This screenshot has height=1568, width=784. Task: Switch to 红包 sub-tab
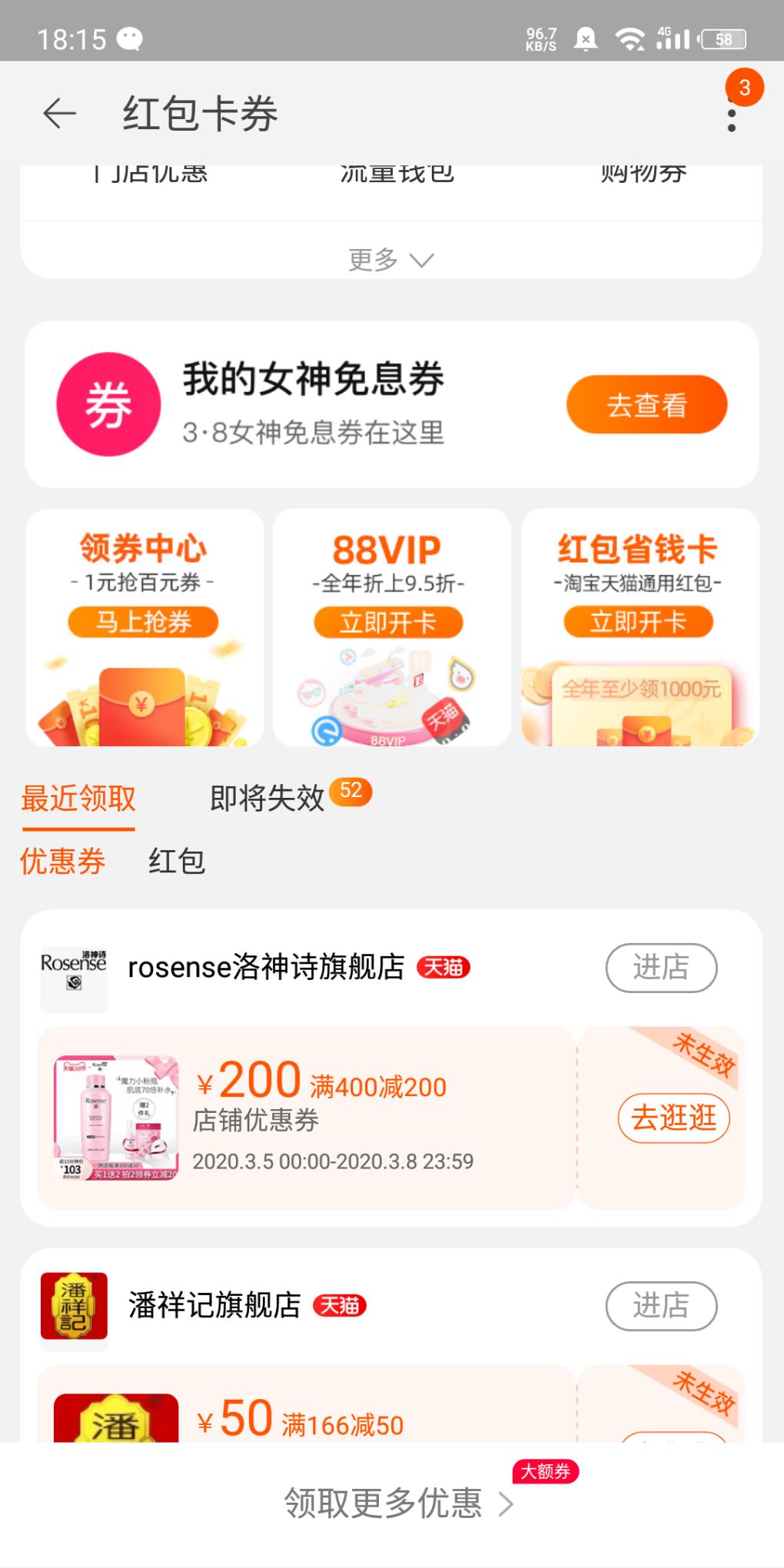(177, 861)
